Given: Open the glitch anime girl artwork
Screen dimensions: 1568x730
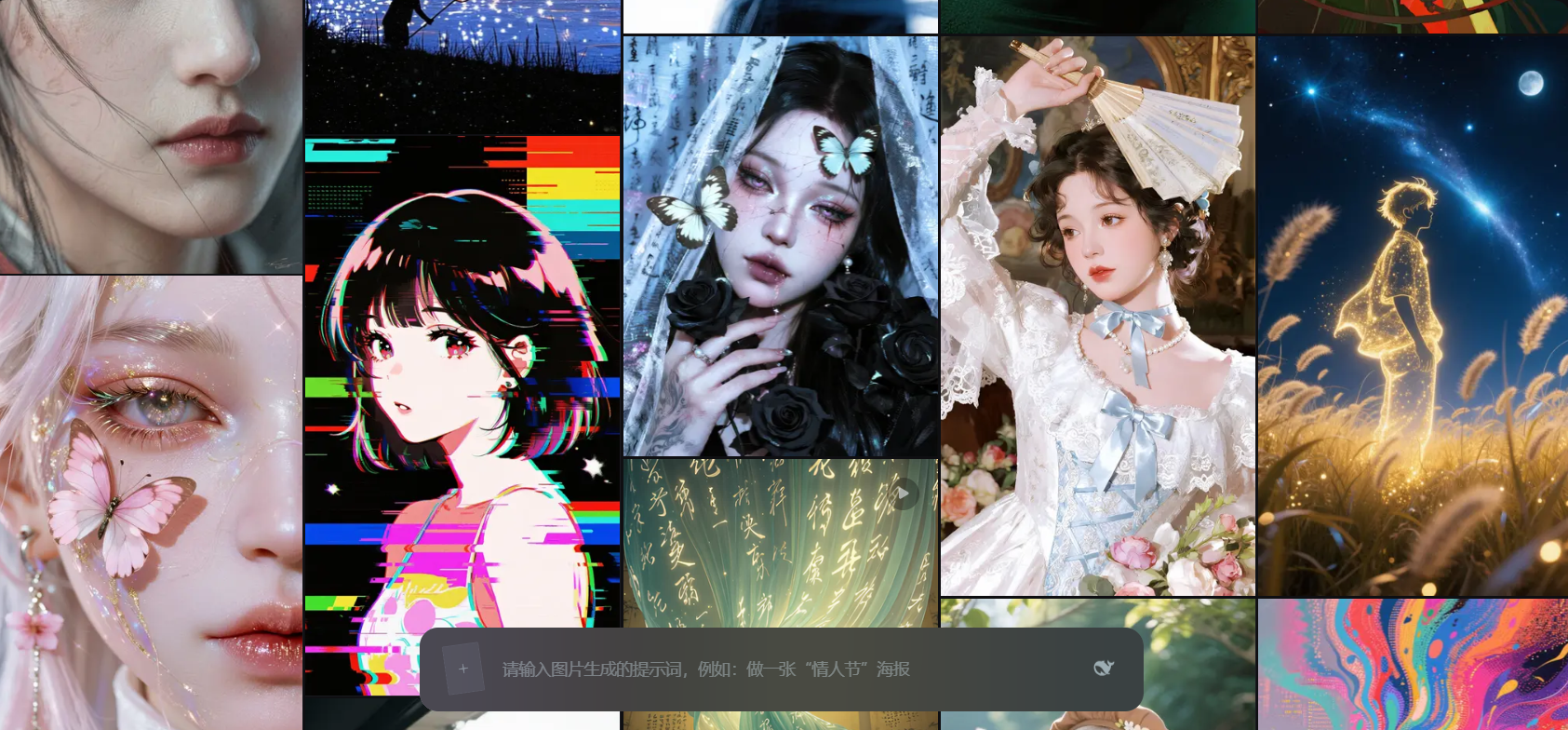Looking at the screenshot, I should [x=462, y=372].
